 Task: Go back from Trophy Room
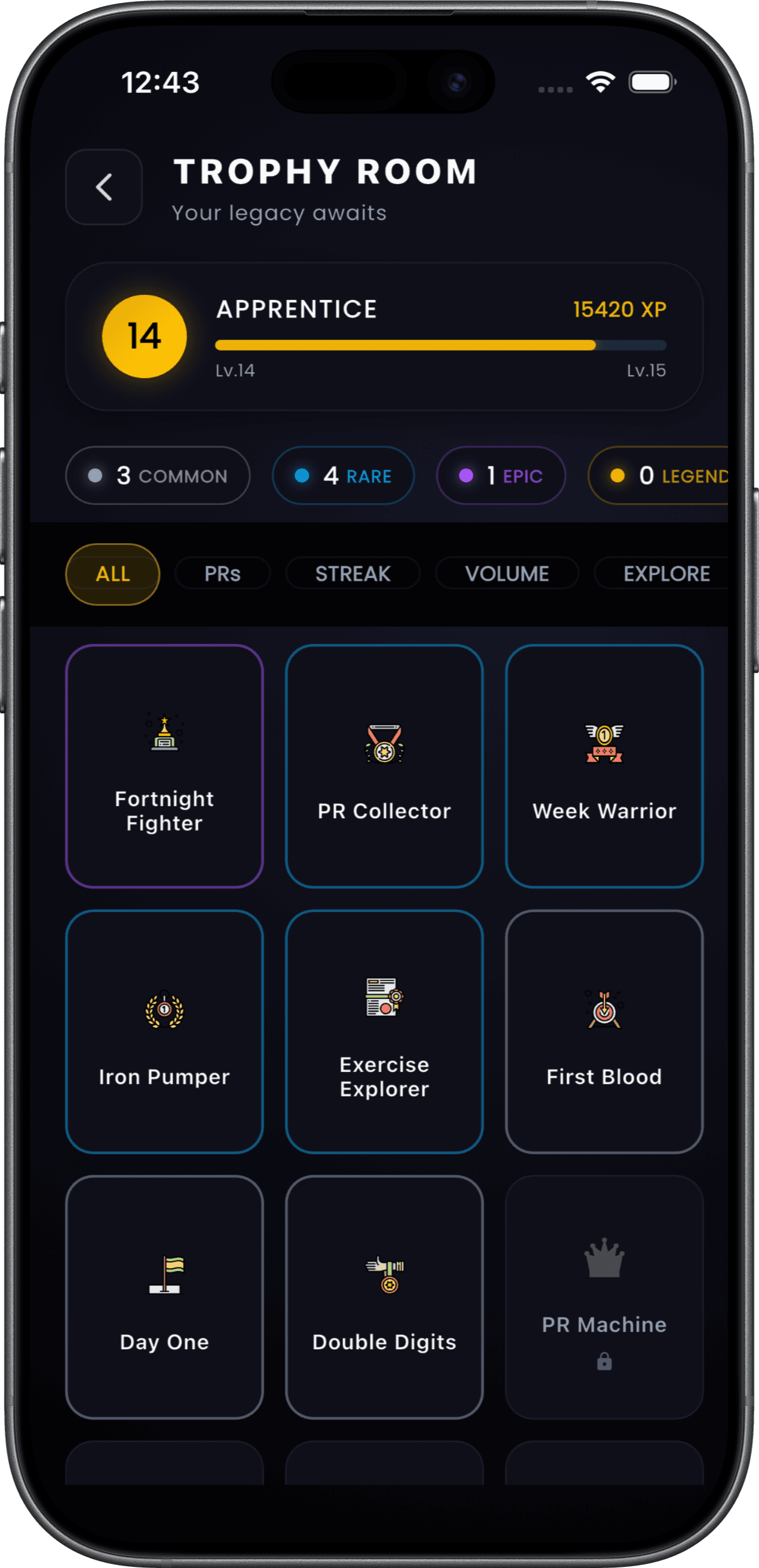104,187
